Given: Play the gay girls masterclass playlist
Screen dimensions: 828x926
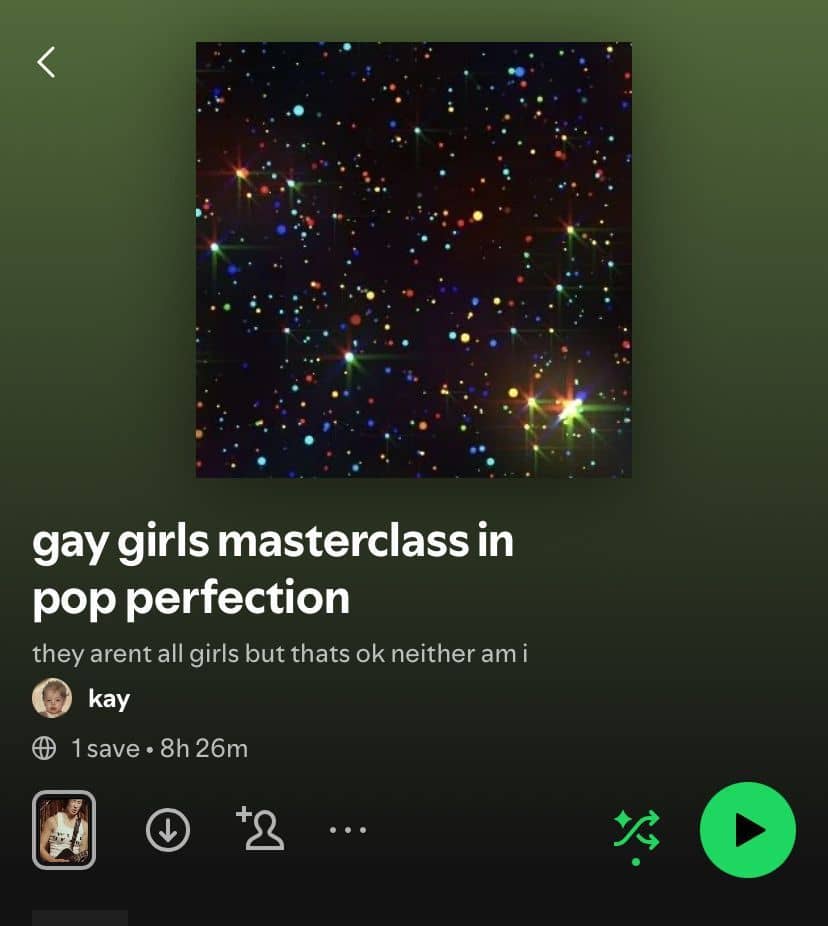Looking at the screenshot, I should pyautogui.click(x=747, y=830).
